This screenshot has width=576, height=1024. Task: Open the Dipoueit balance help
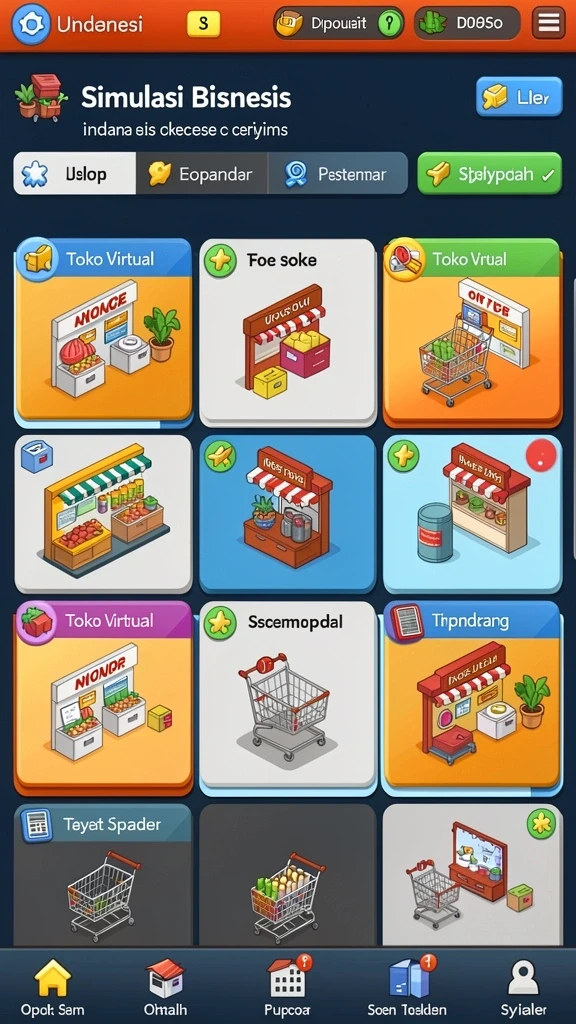(390, 24)
